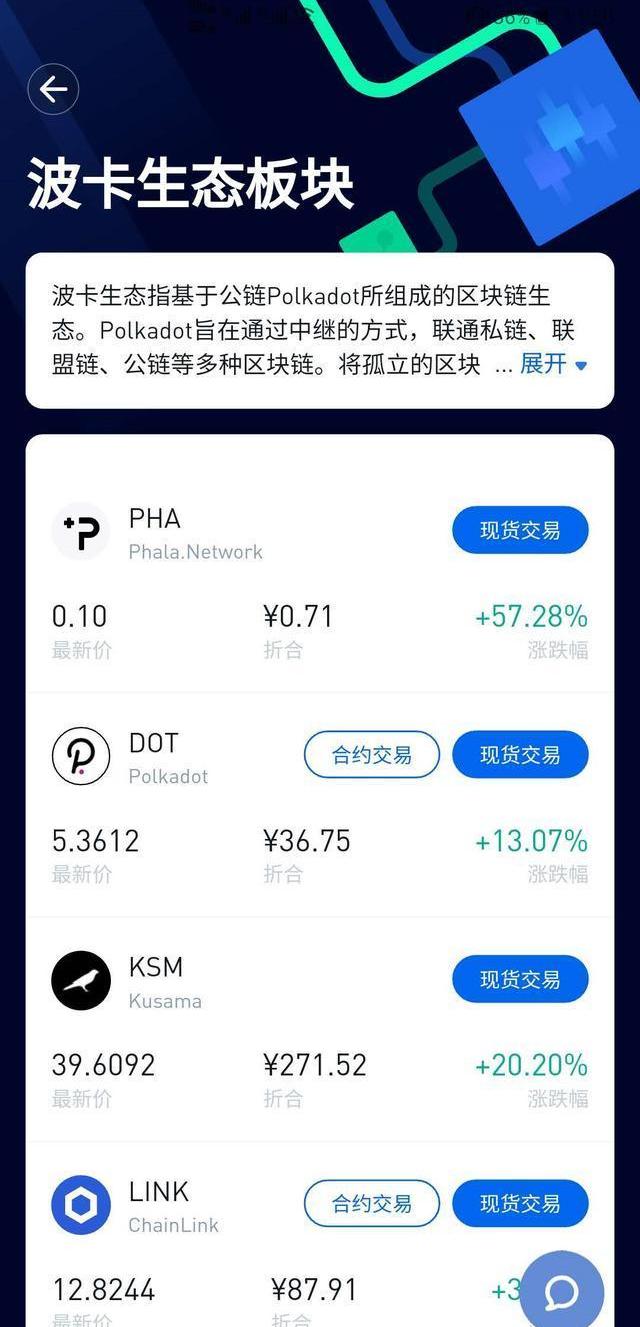Open the floating chat support bubble
The width and height of the screenshot is (640, 1327).
click(561, 1292)
